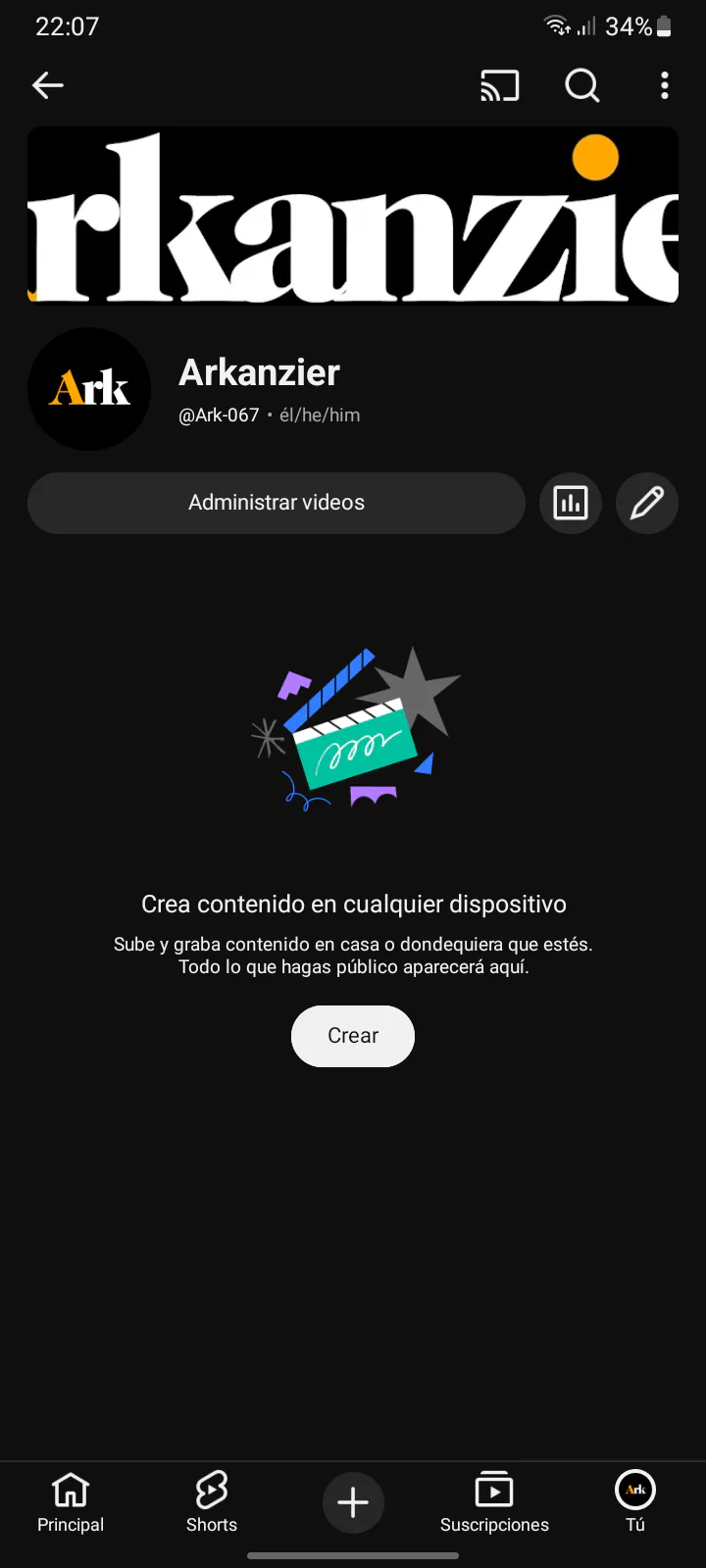Go back using the top arrow
Viewport: 706px width, 1568px height.
click(x=48, y=86)
